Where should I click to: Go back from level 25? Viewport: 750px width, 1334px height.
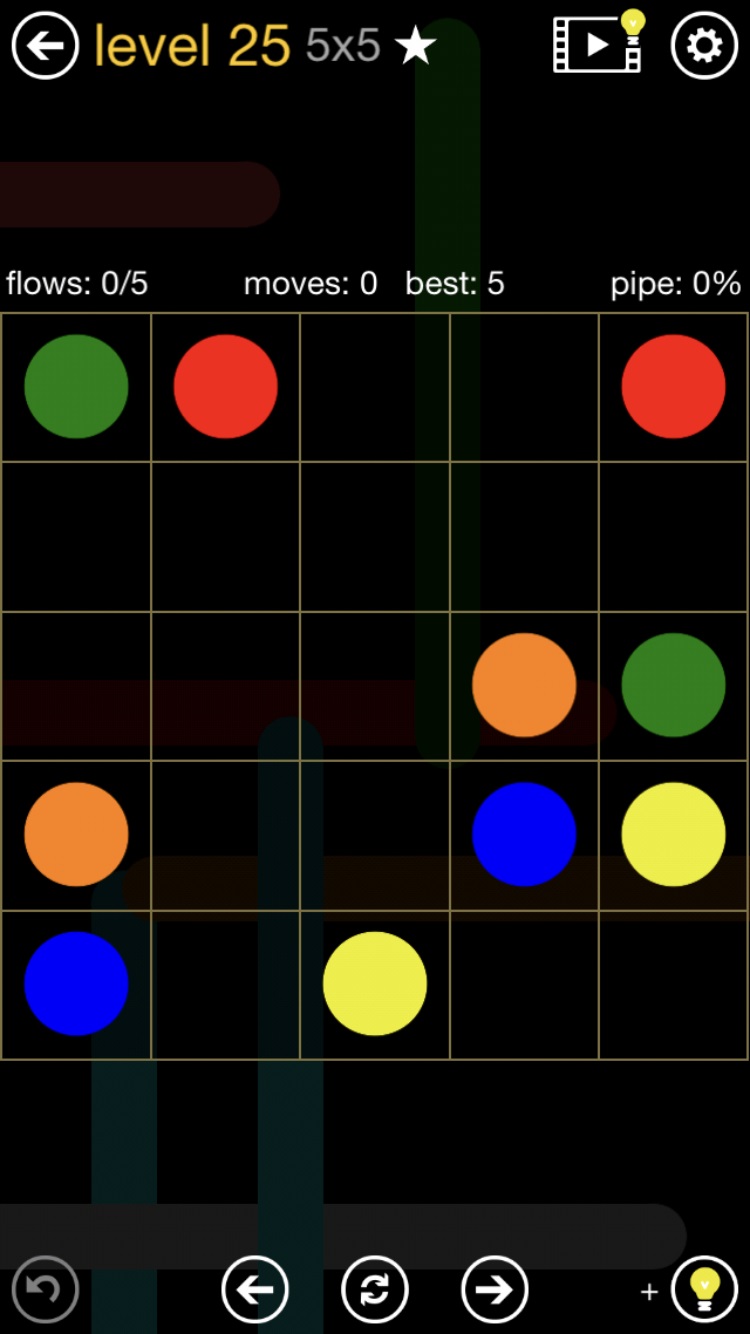(45, 45)
